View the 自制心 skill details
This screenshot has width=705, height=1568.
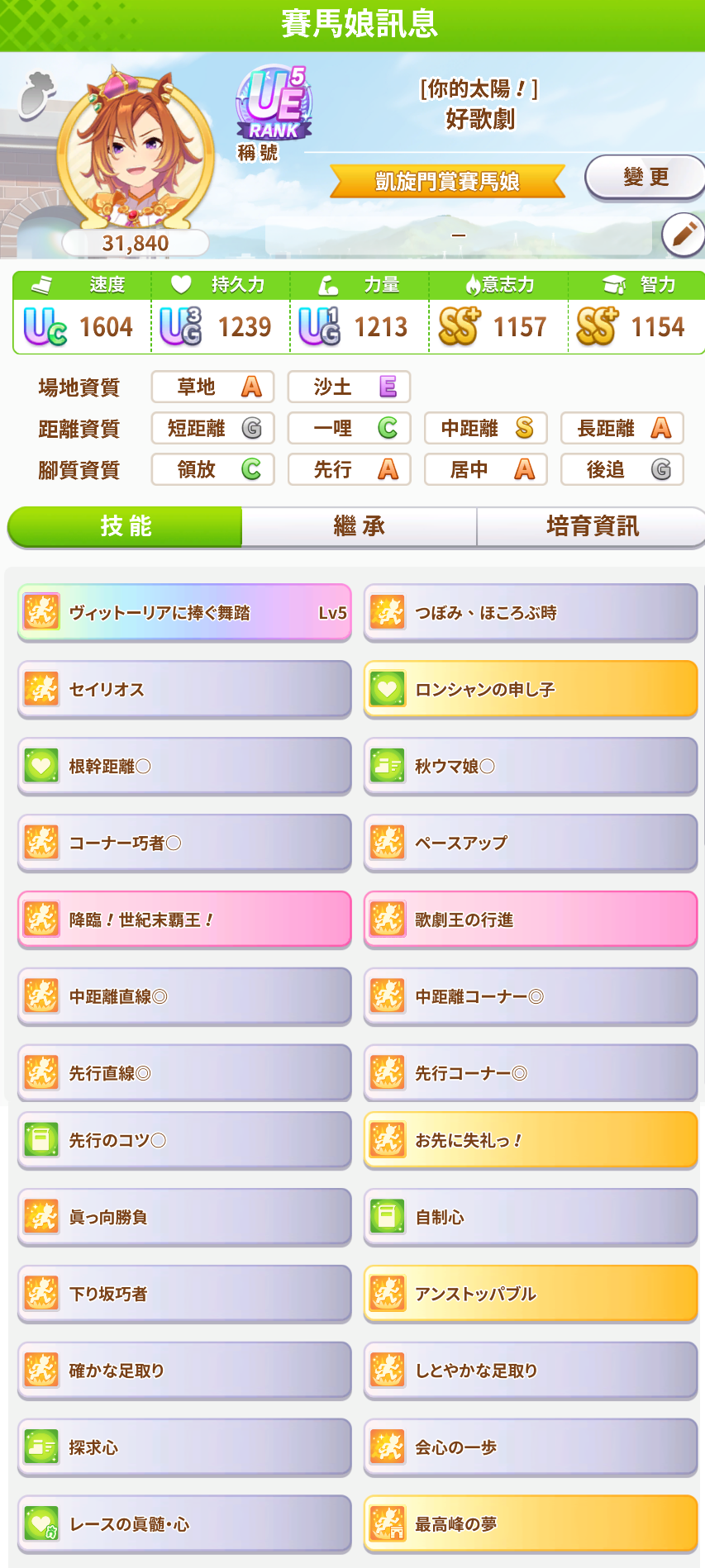point(531,1217)
